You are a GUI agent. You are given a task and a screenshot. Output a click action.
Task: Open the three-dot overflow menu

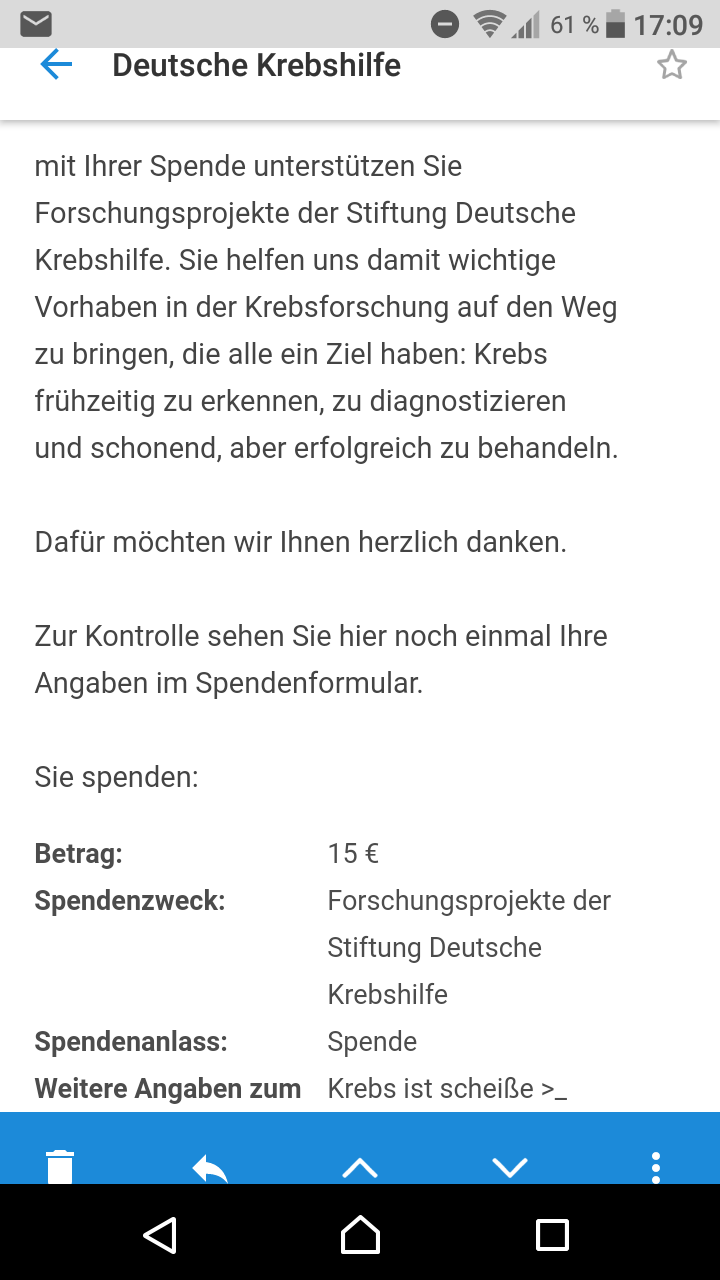(x=656, y=1167)
